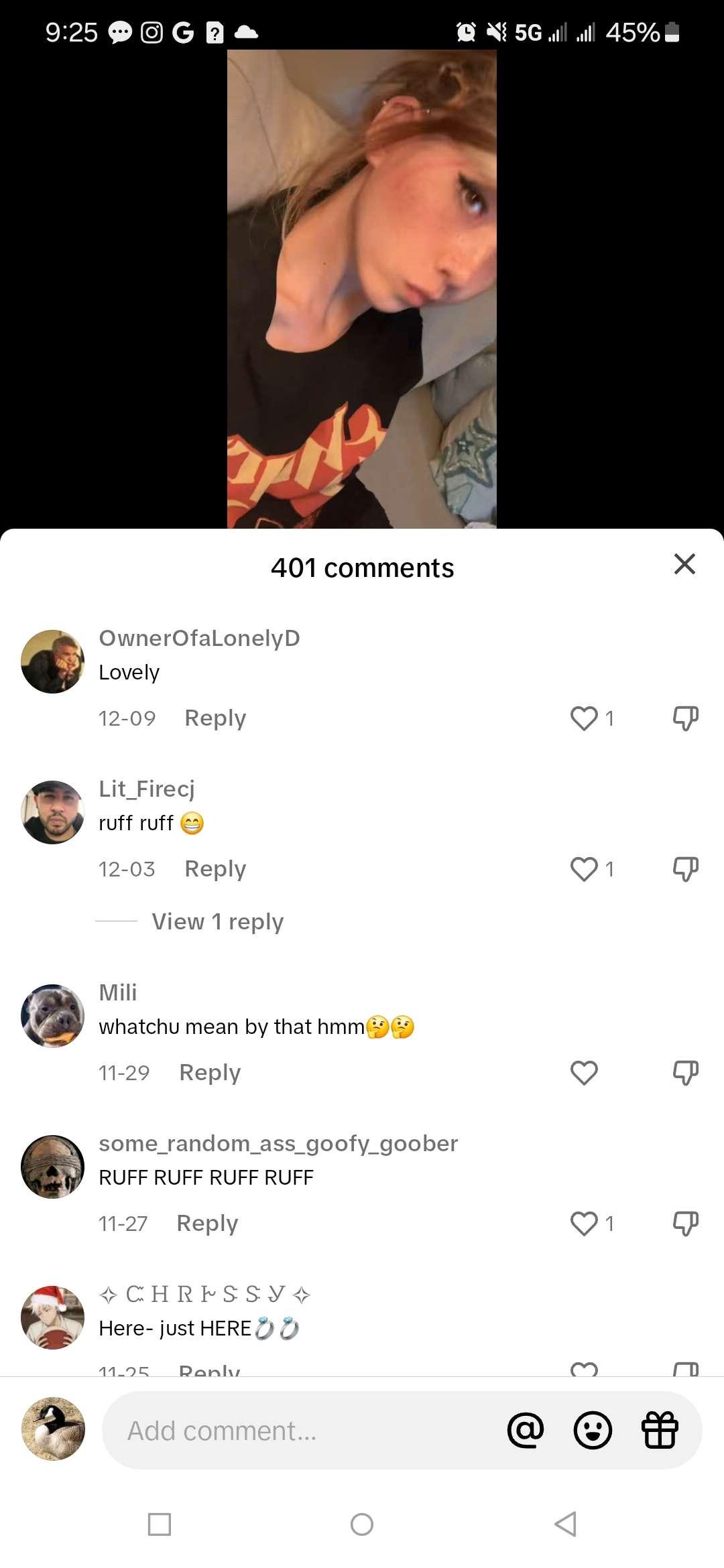Like some_random_ass_goofy_goober's comment
Viewport: 724px width, 1568px height.
tap(584, 1224)
